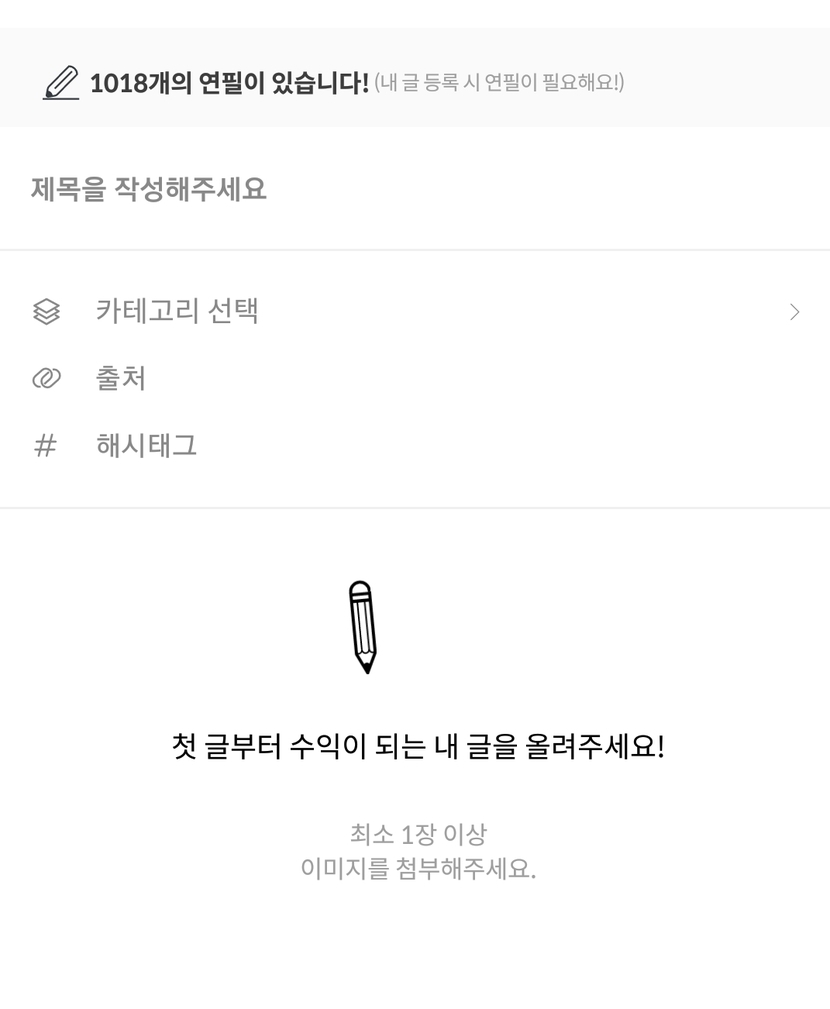Tap the title field 제목을 작성해주세요
The width and height of the screenshot is (830, 1009).
click(415, 189)
